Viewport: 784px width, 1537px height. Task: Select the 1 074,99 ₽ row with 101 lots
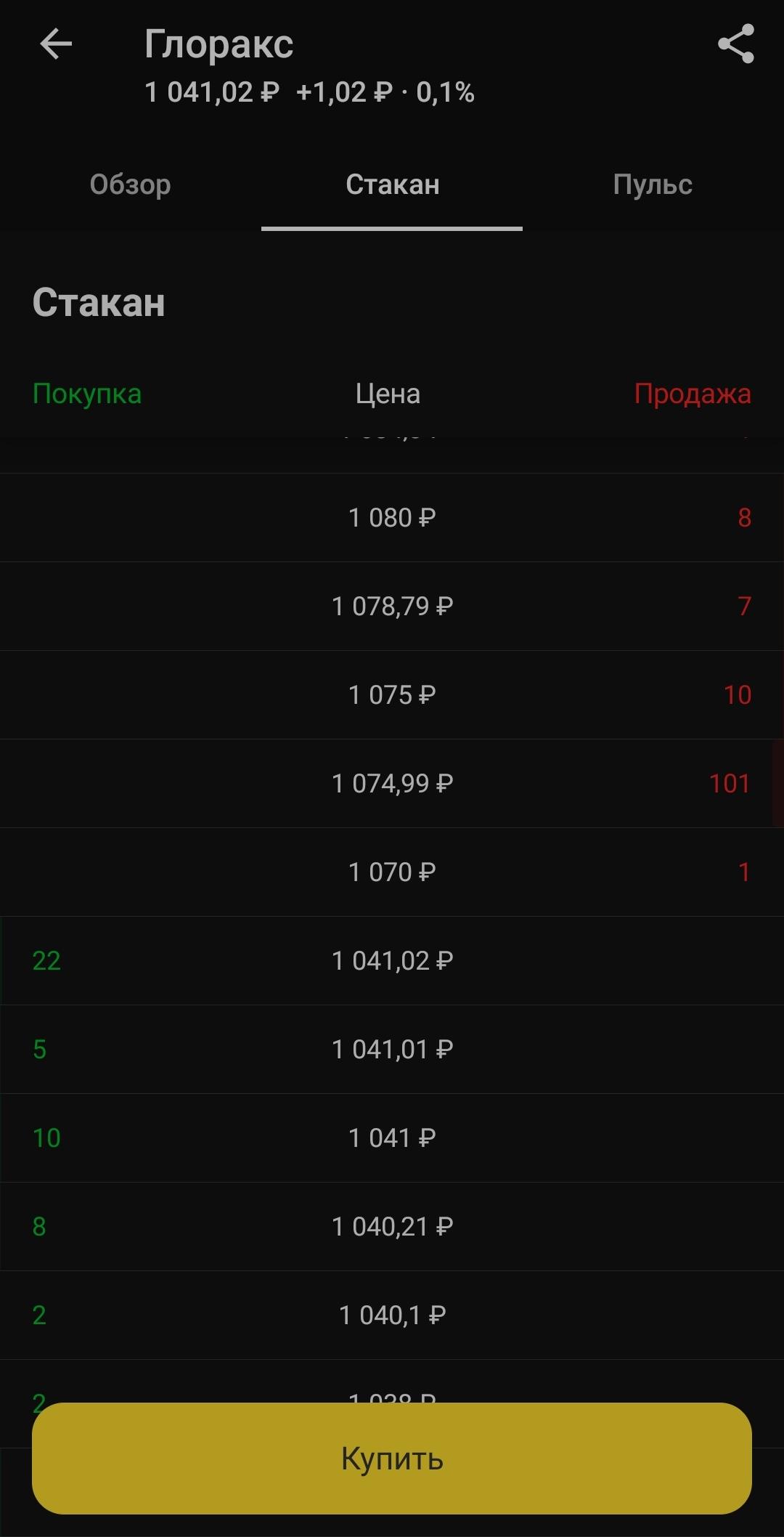[392, 784]
